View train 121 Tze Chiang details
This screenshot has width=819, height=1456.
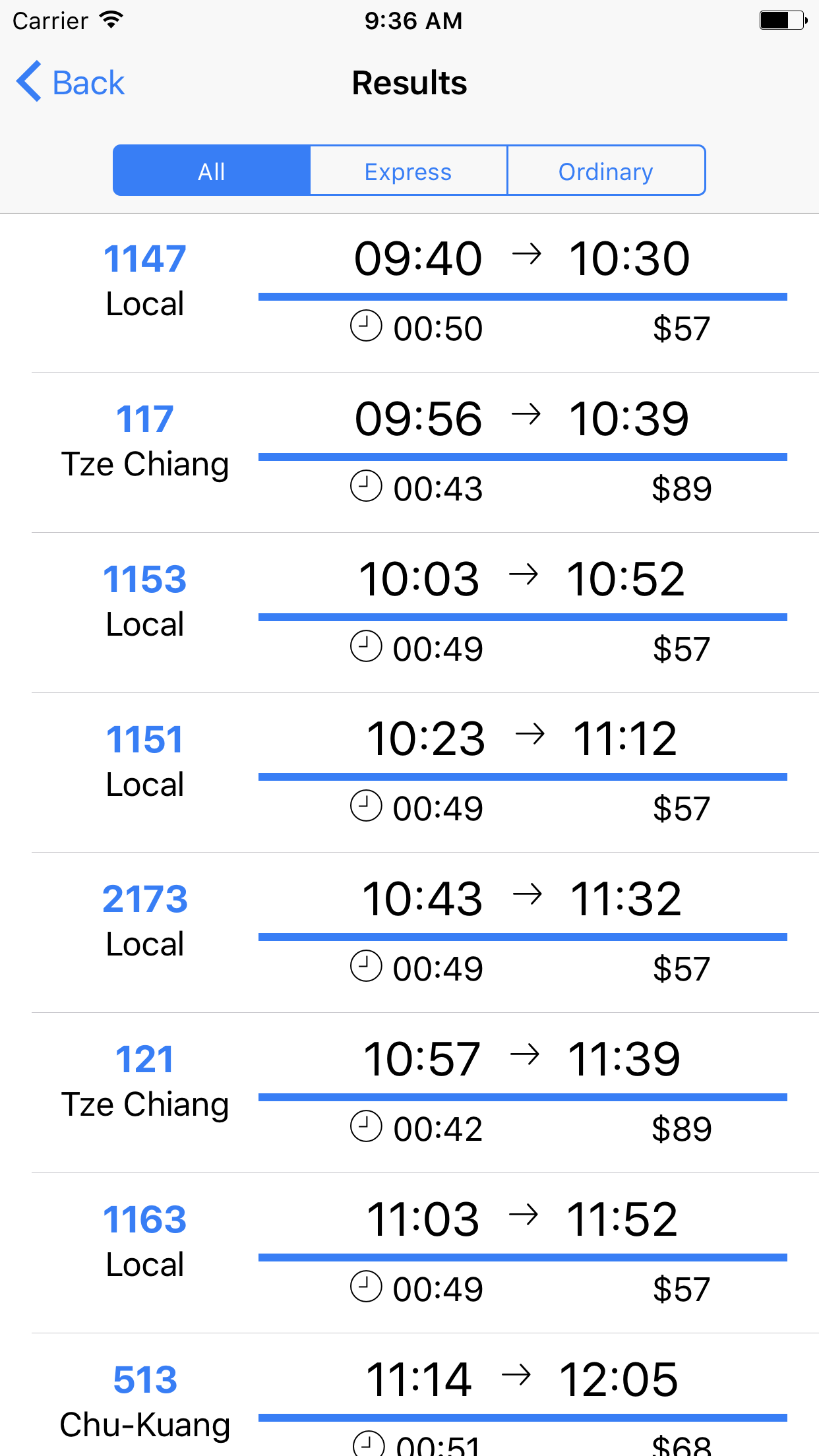[409, 1093]
